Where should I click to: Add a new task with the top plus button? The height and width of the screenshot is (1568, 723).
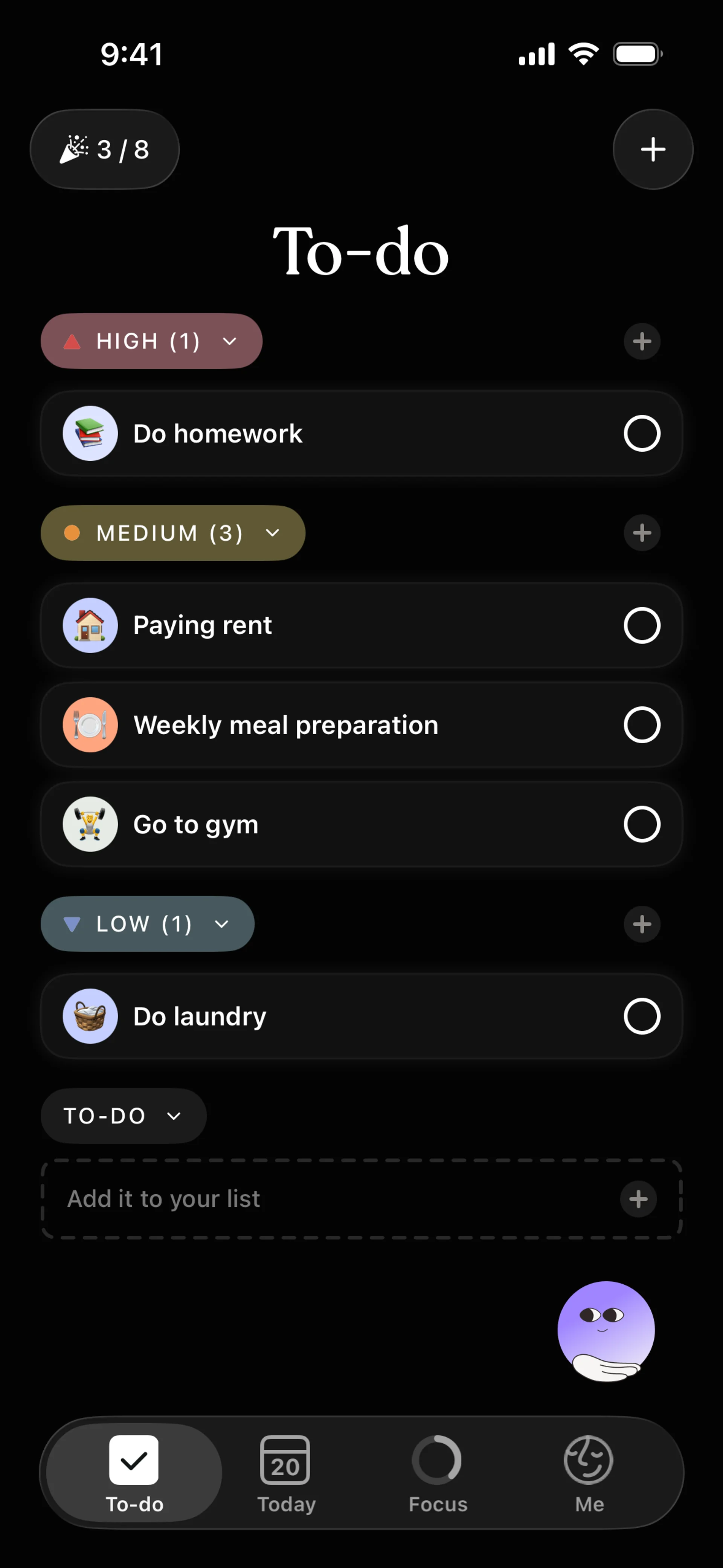tap(653, 149)
